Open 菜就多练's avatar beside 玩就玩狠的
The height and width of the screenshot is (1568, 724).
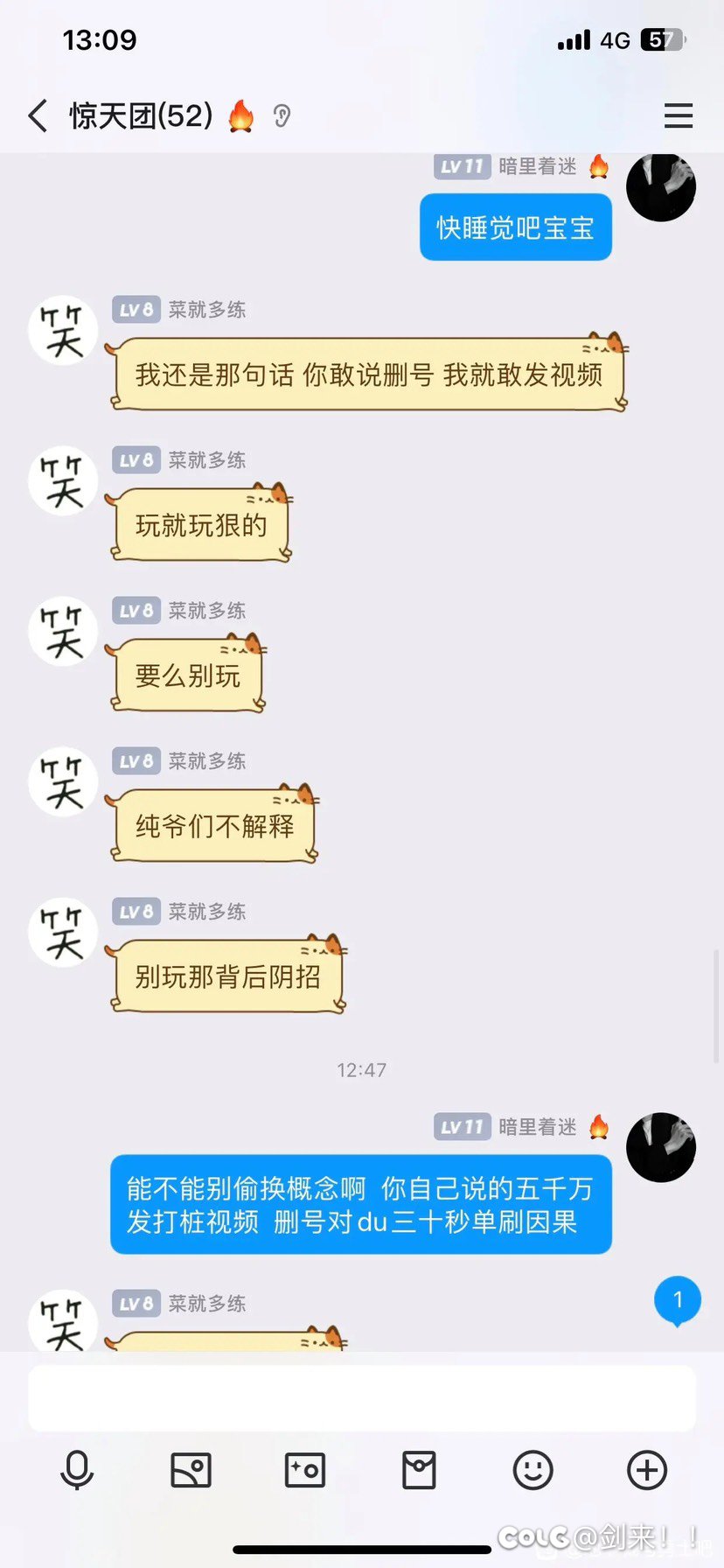click(63, 480)
